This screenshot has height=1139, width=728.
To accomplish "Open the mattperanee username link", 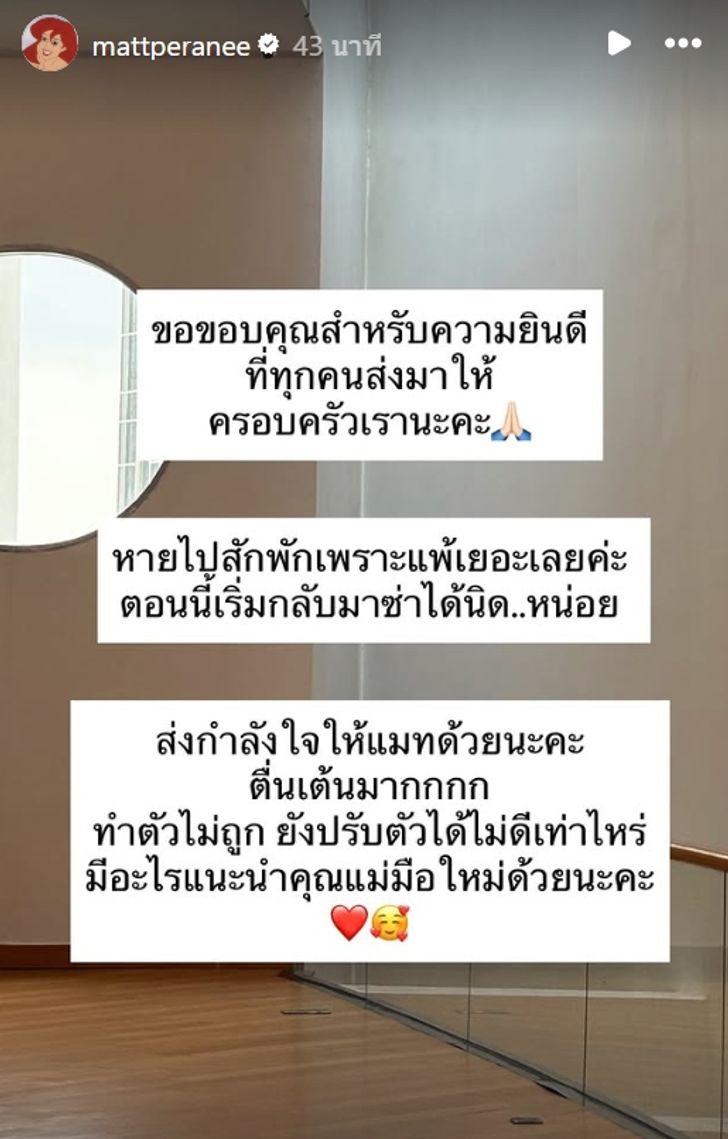I will tap(171, 46).
